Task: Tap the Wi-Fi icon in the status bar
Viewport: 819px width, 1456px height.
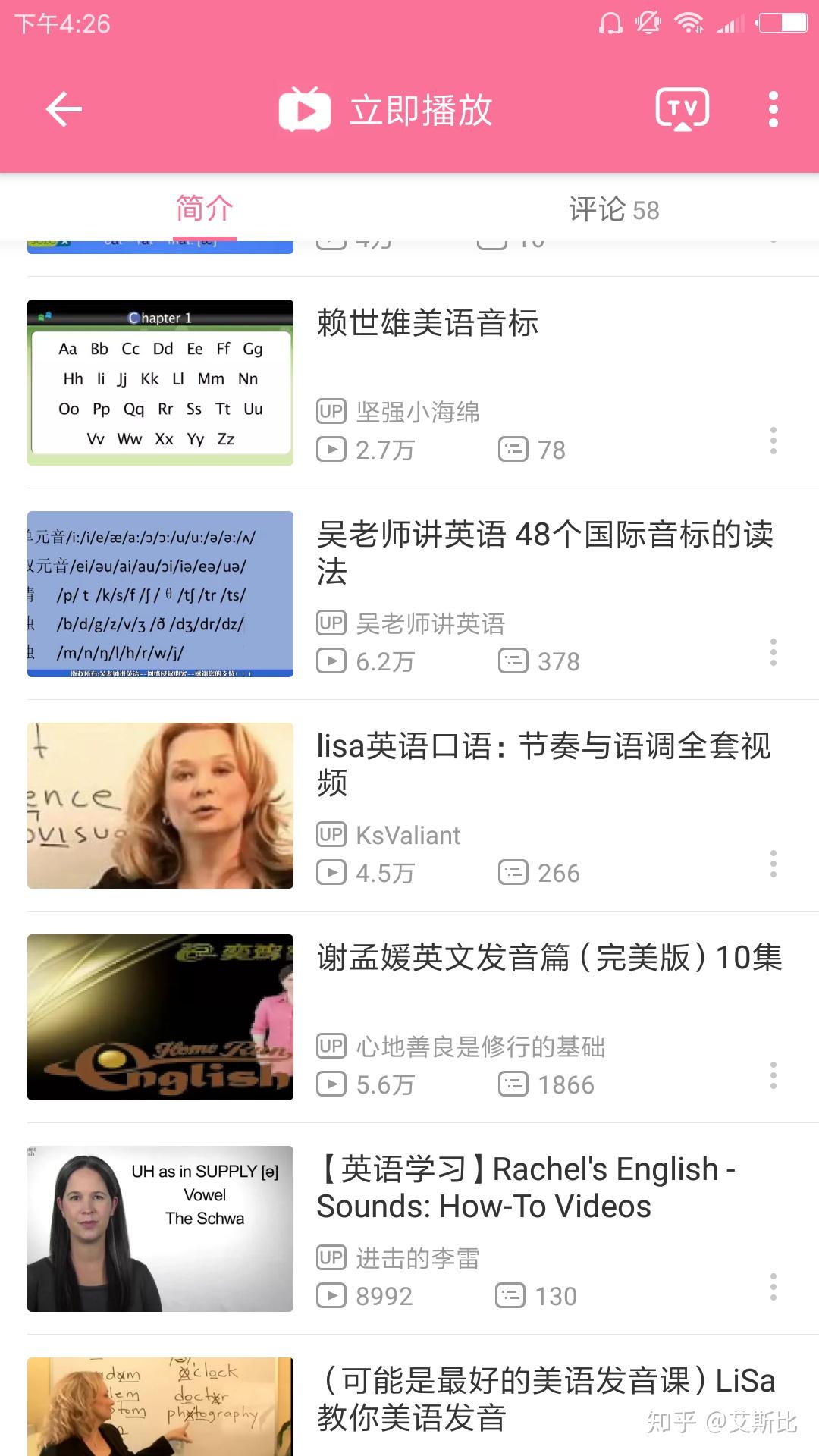Action: 689,21
